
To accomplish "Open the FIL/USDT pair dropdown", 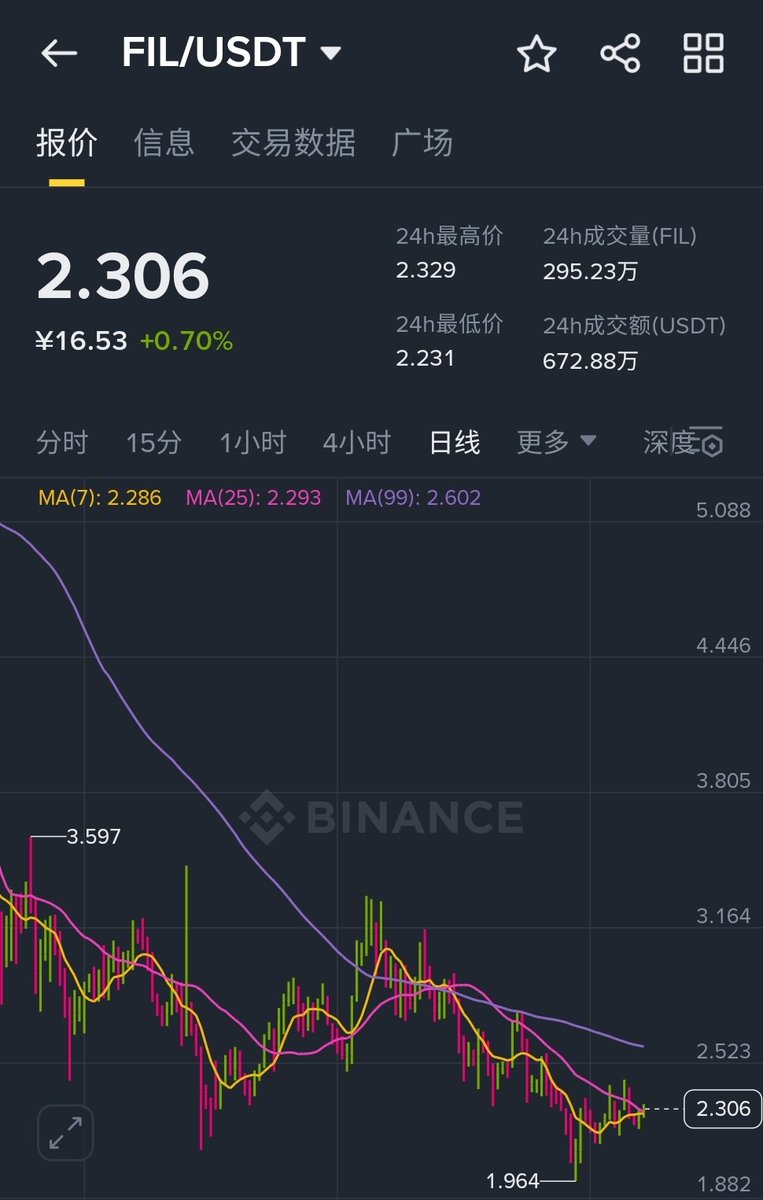I will point(232,54).
